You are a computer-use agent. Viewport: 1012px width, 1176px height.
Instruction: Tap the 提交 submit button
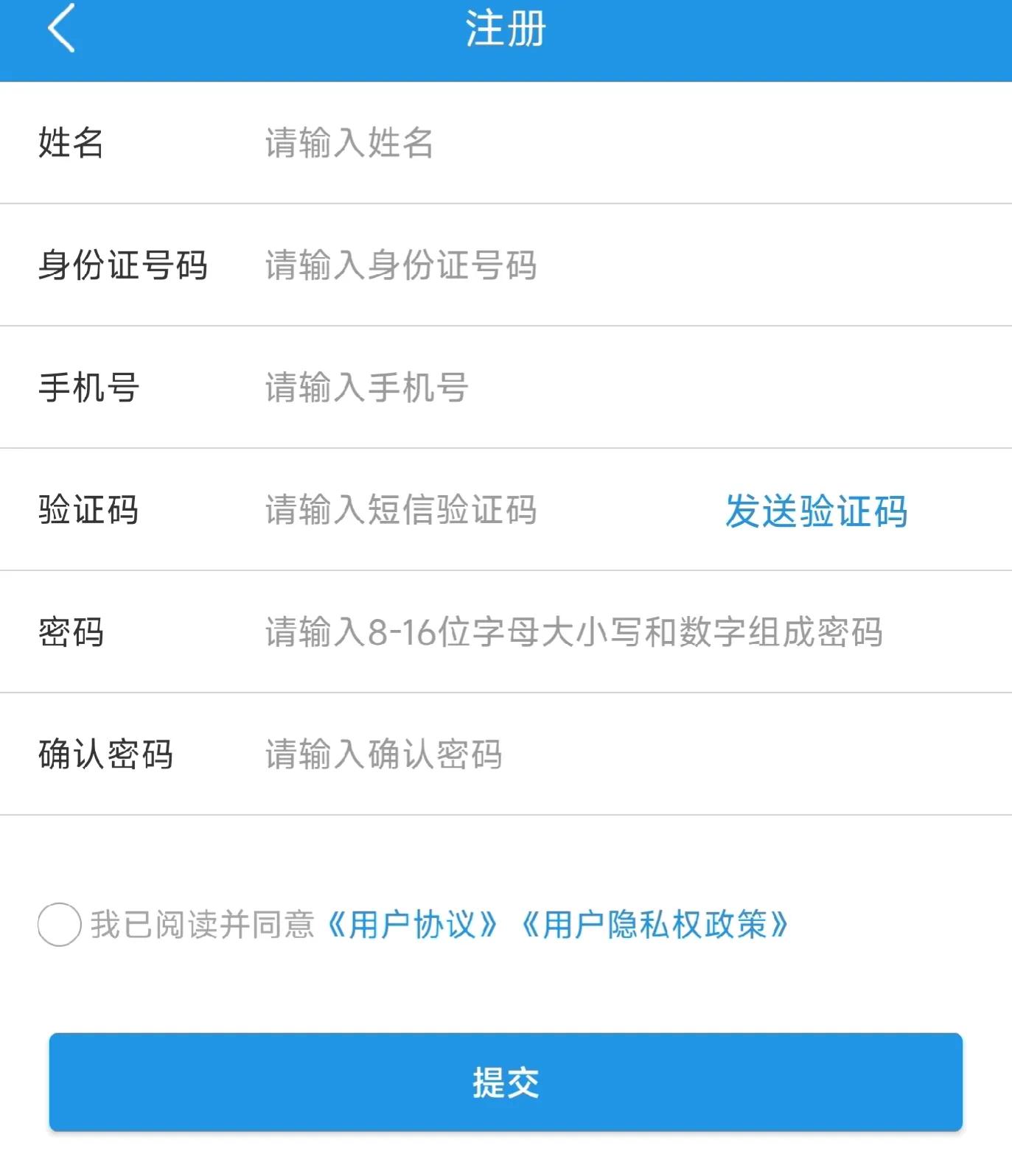point(506,1082)
